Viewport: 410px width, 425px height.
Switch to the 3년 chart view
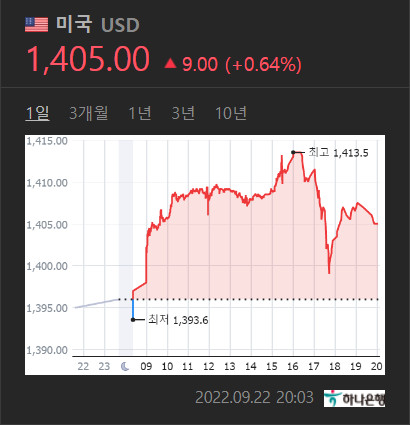183,113
